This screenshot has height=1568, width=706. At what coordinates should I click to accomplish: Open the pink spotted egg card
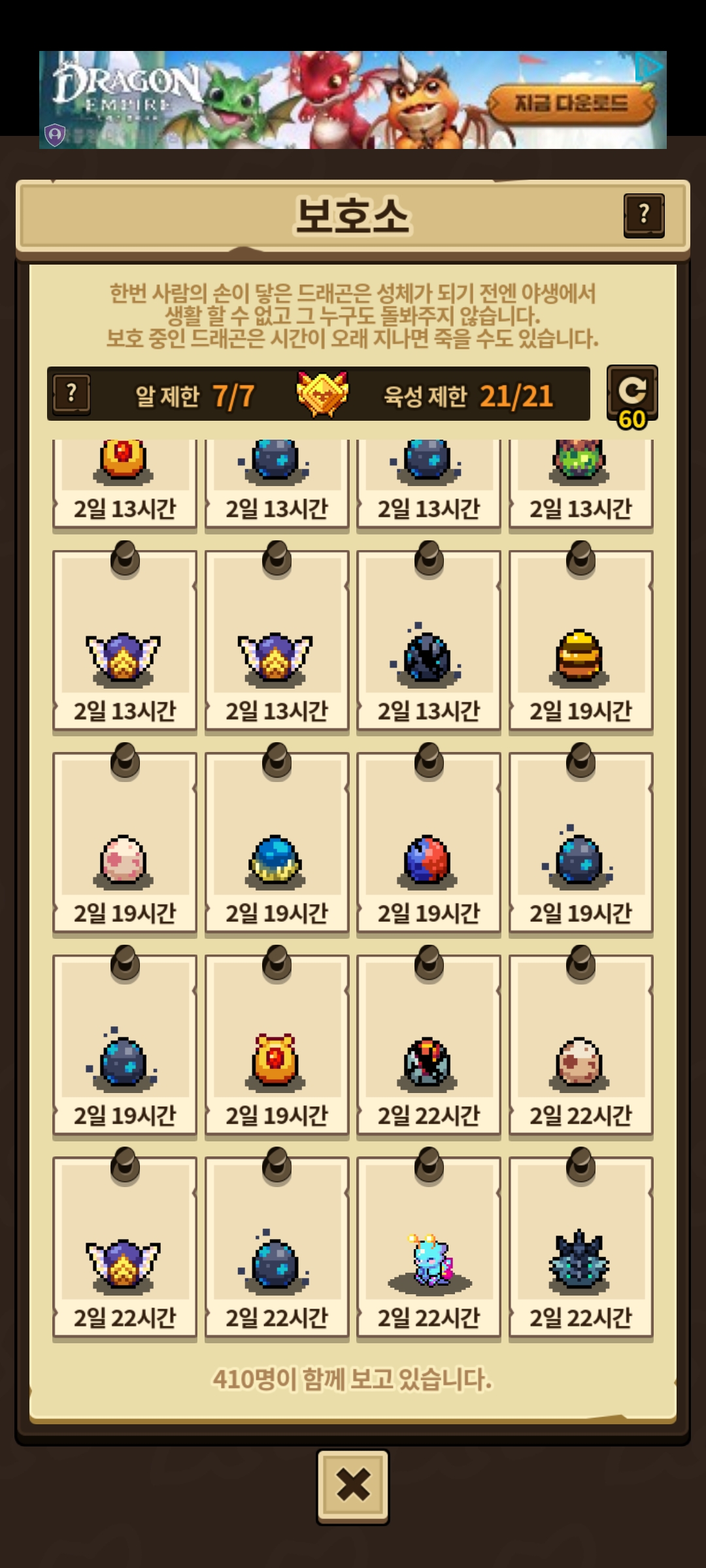tap(125, 844)
